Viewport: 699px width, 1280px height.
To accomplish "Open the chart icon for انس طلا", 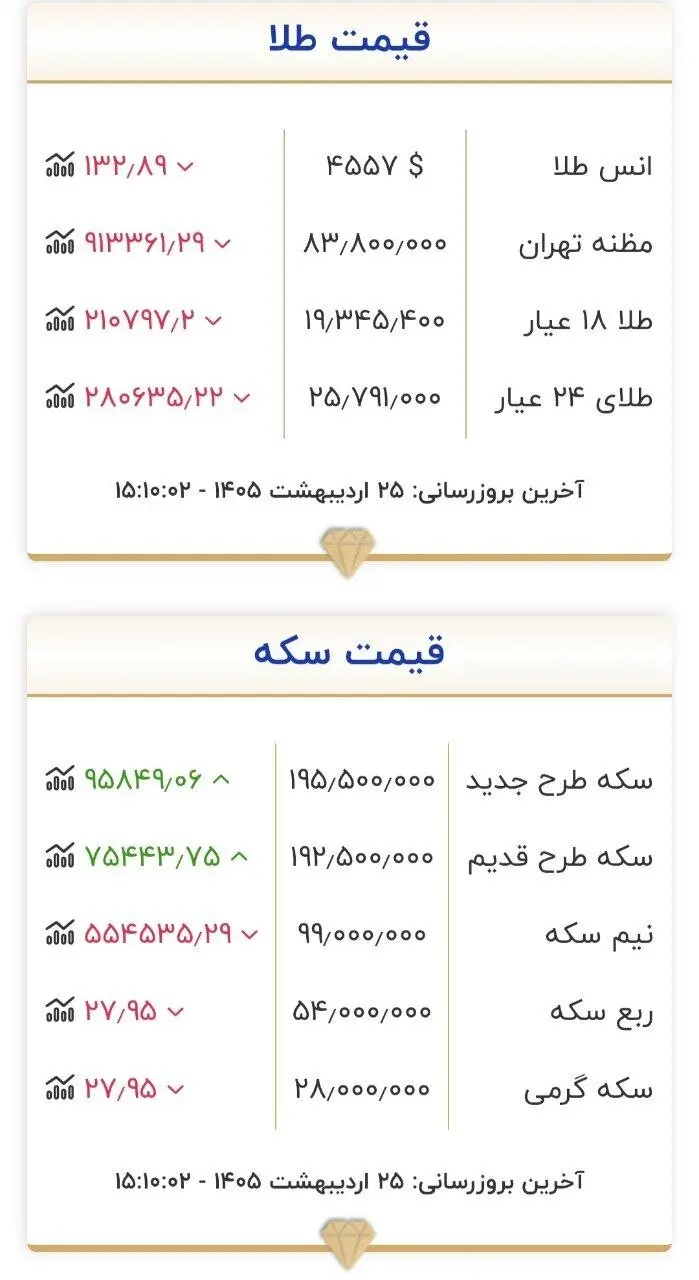I will point(60,165).
